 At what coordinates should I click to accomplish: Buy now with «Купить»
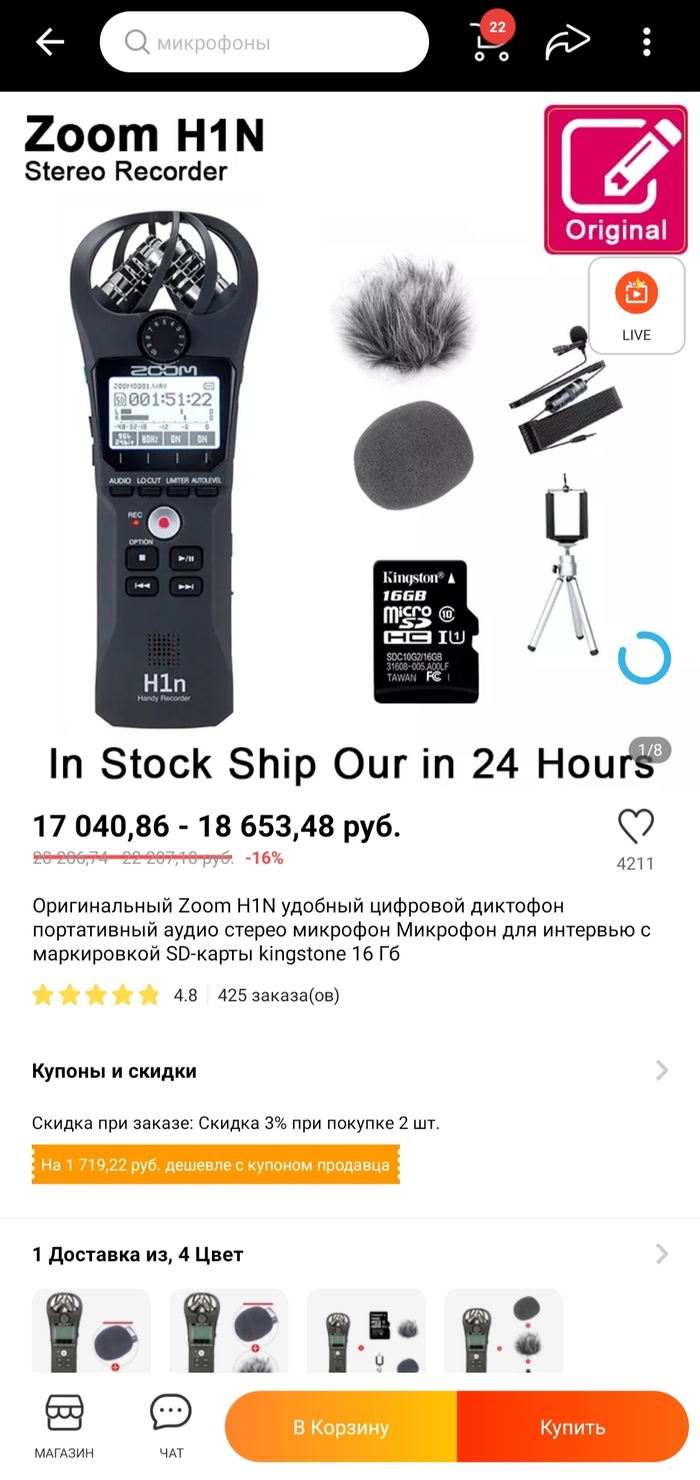[572, 1427]
